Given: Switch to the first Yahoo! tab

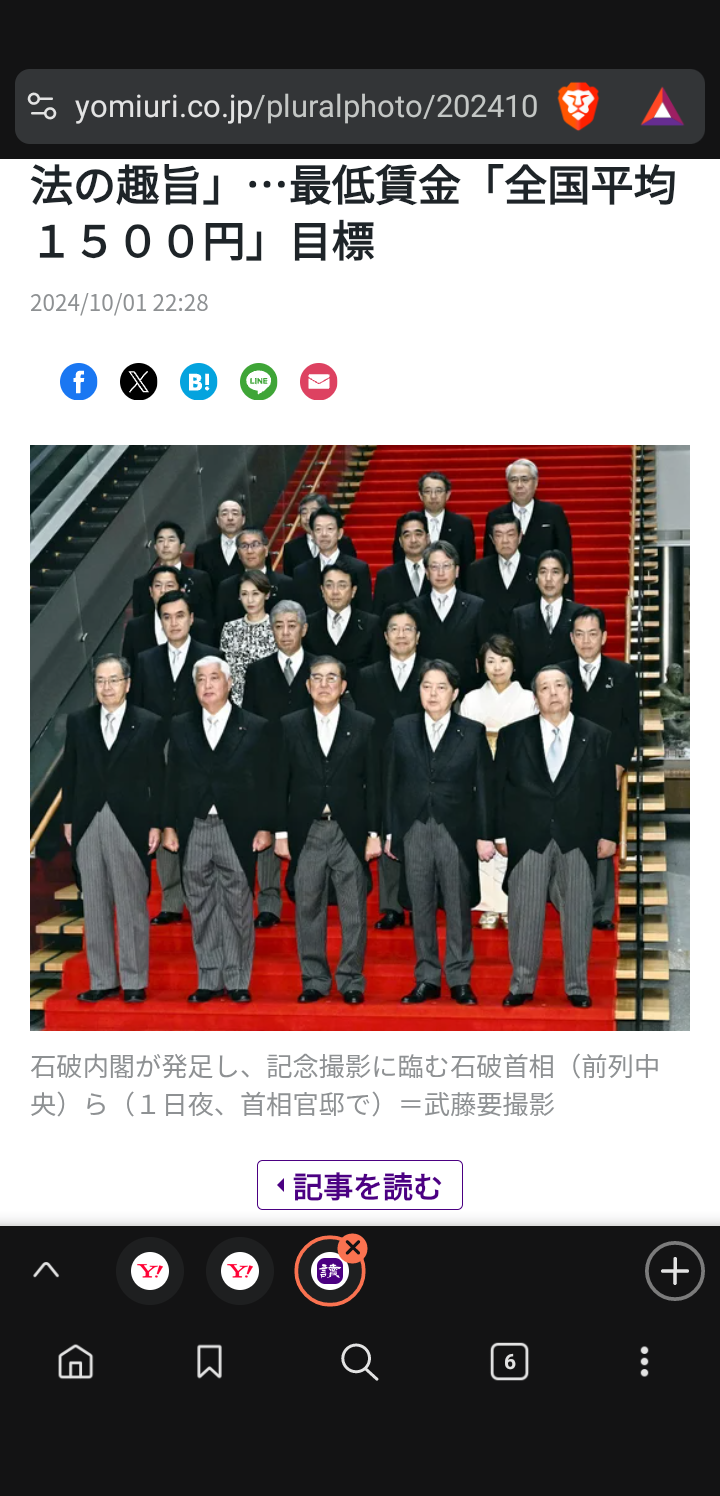Looking at the screenshot, I should point(150,1271).
